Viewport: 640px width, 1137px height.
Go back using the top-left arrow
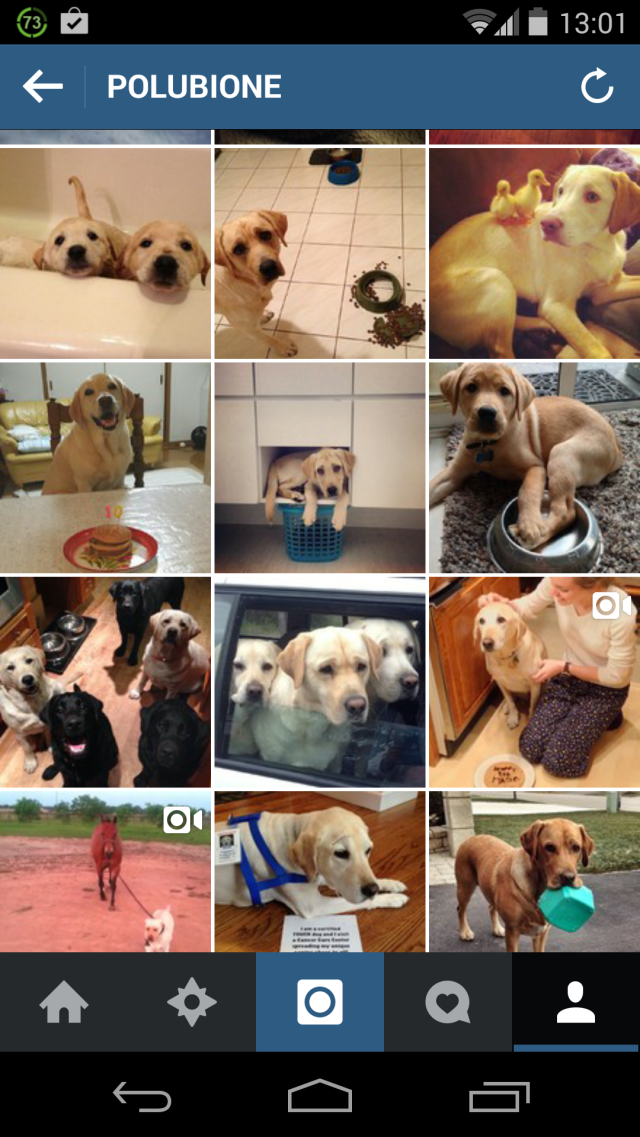[x=43, y=87]
